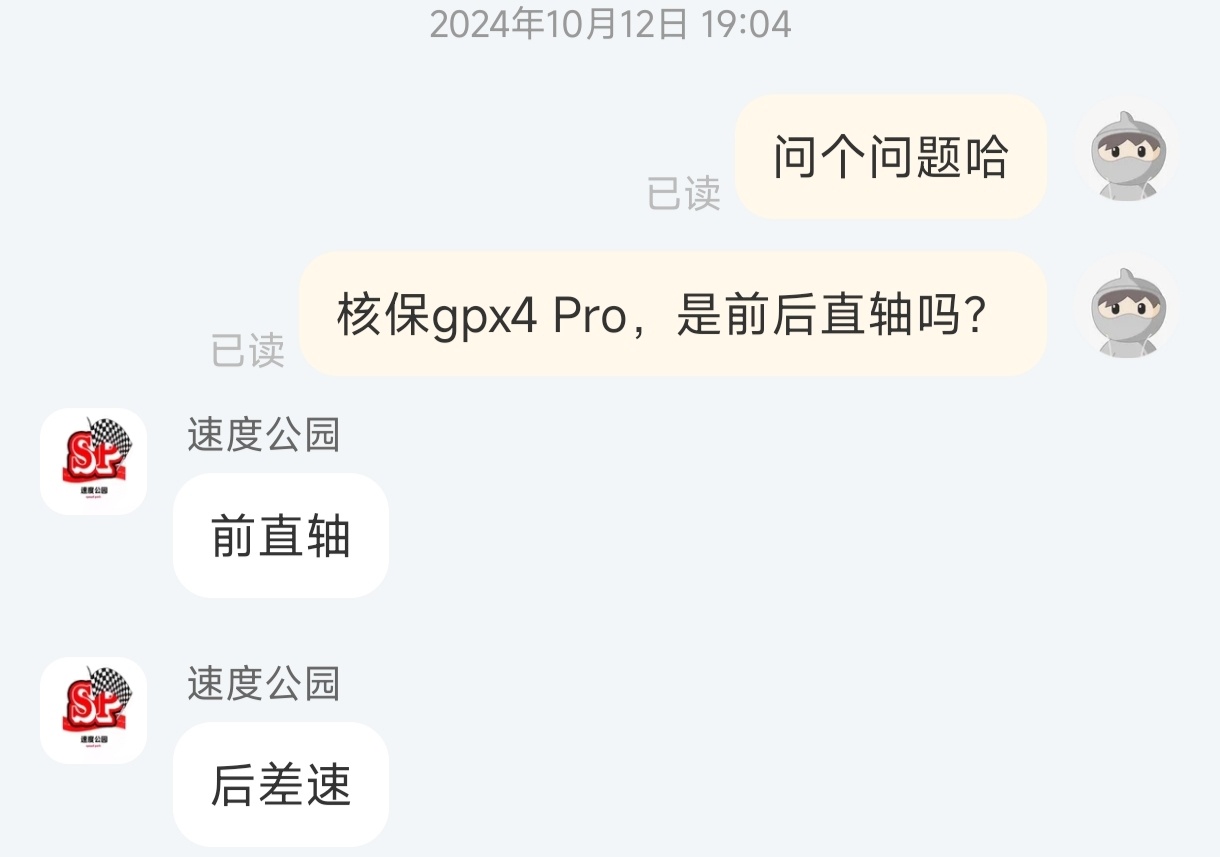This screenshot has width=1220, height=857.
Task: Open 速度公园 avatar beside 前直轴 message
Action: 93,461
